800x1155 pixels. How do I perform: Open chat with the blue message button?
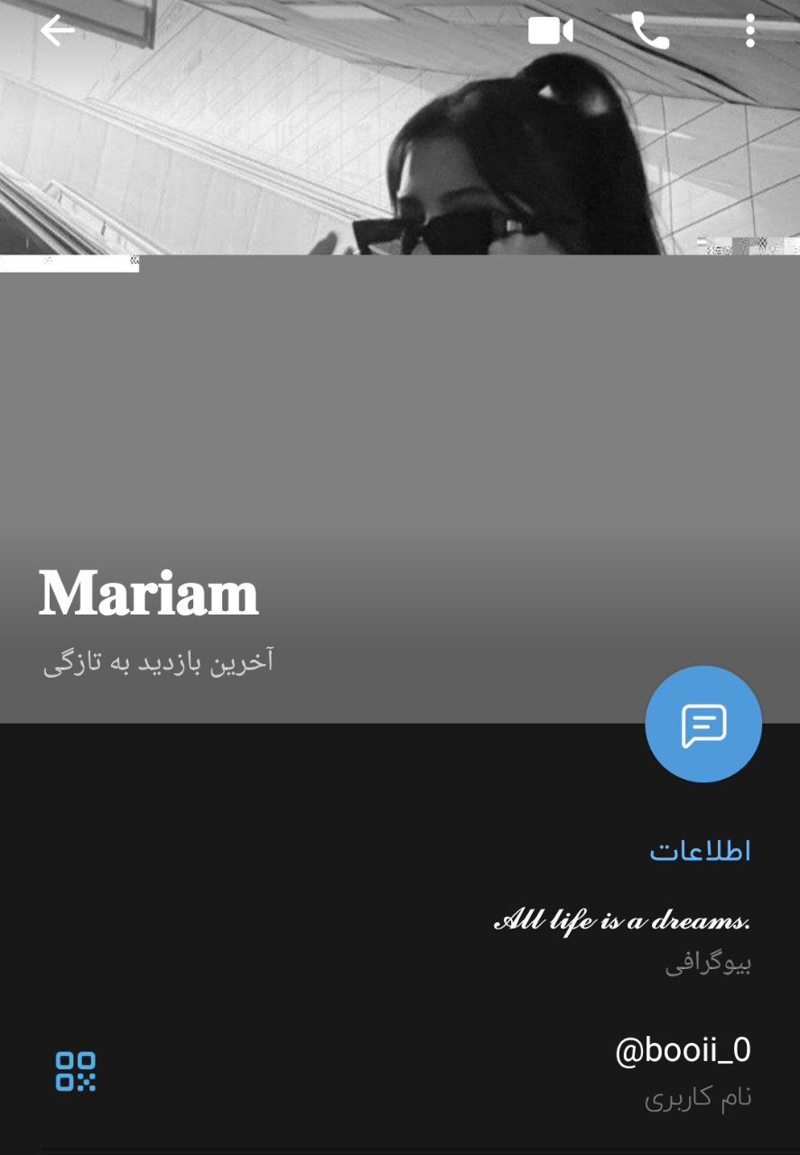tap(703, 724)
